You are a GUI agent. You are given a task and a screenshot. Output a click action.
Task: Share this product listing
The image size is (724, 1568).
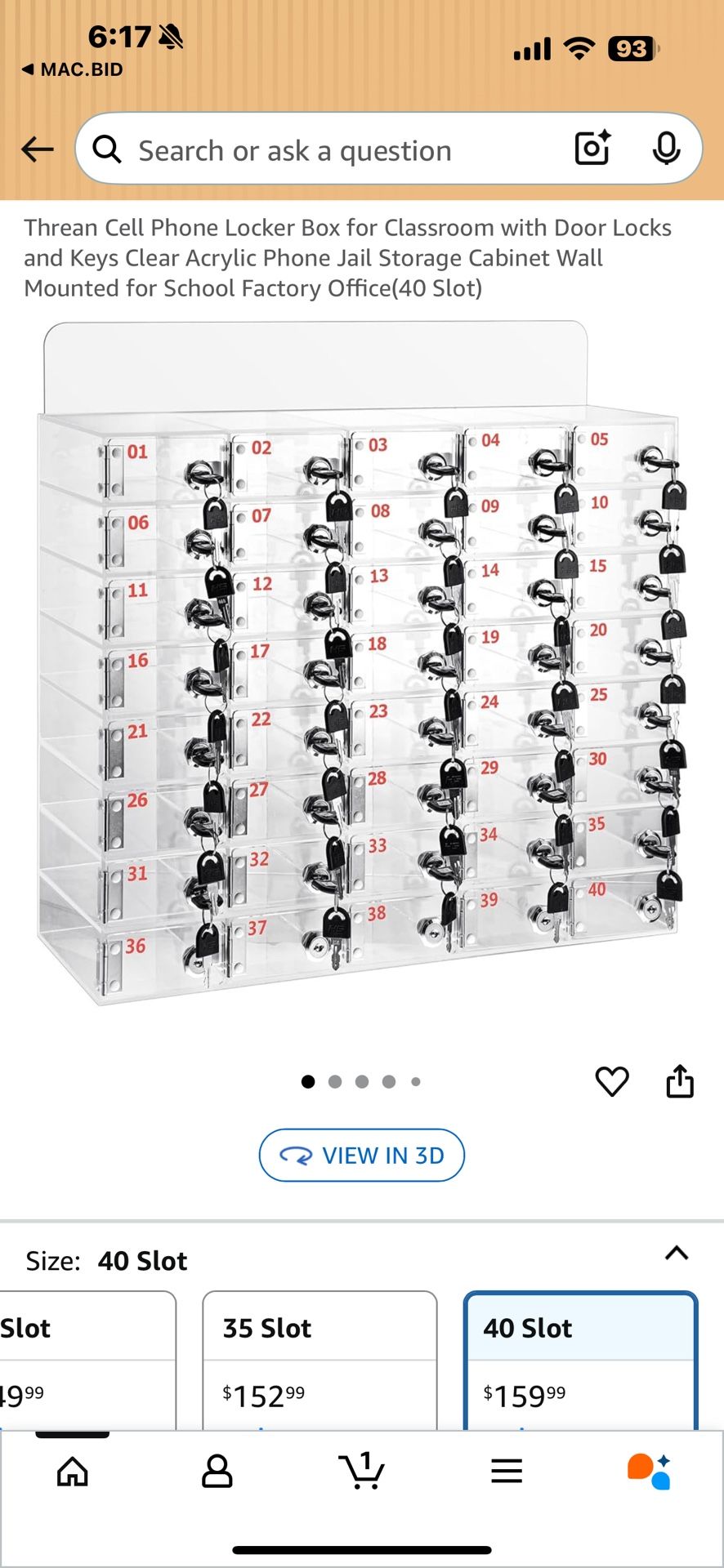[x=679, y=1080]
